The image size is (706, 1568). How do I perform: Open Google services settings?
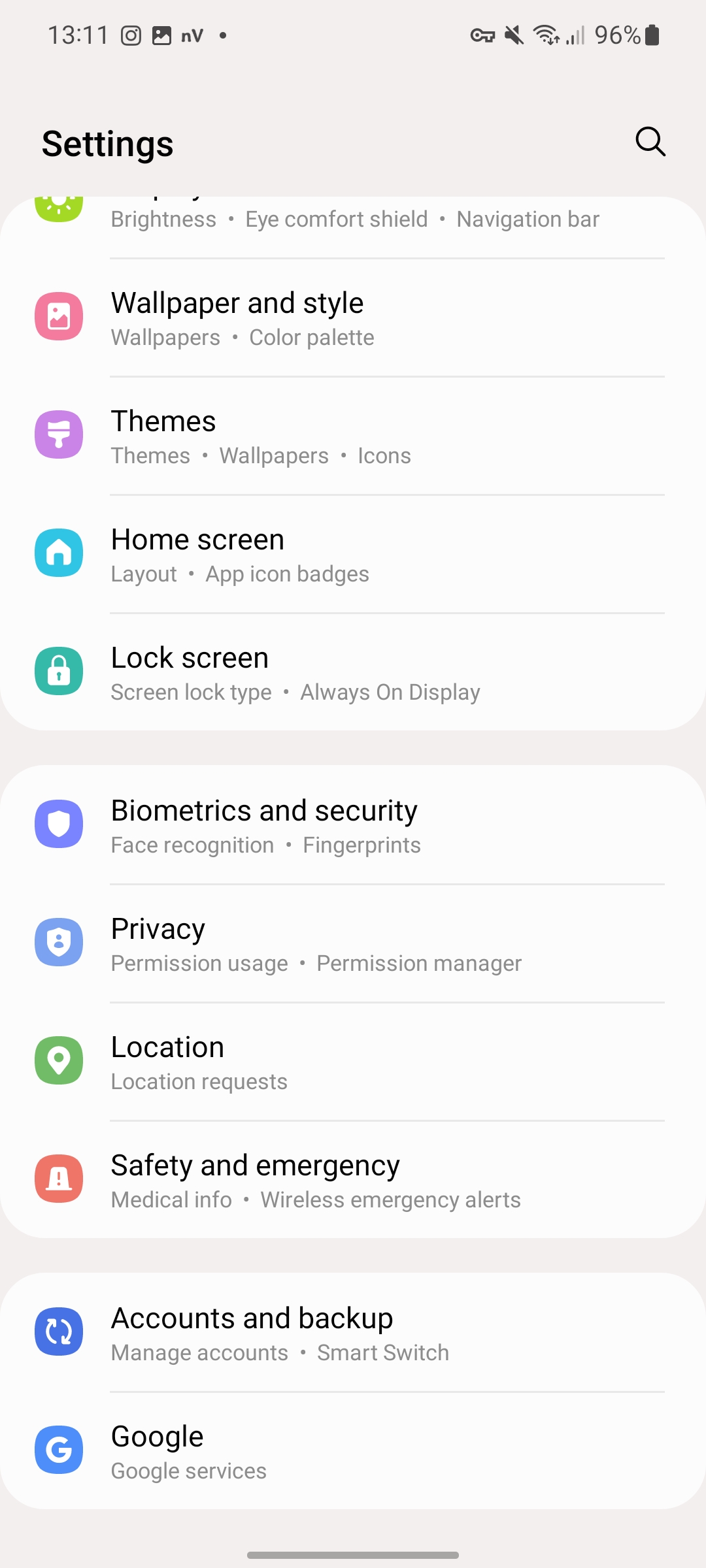(353, 1451)
